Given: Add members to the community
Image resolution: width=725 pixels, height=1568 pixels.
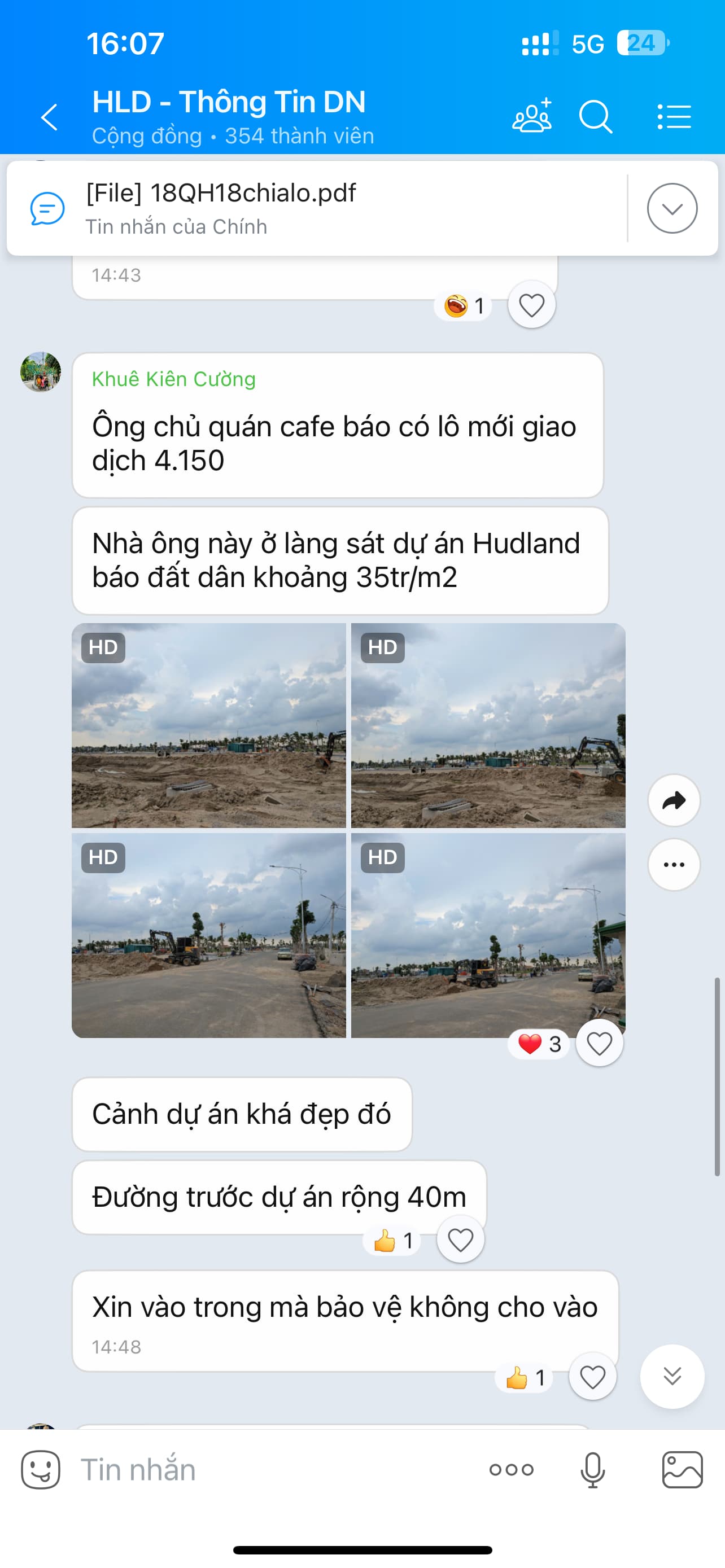Looking at the screenshot, I should (532, 116).
